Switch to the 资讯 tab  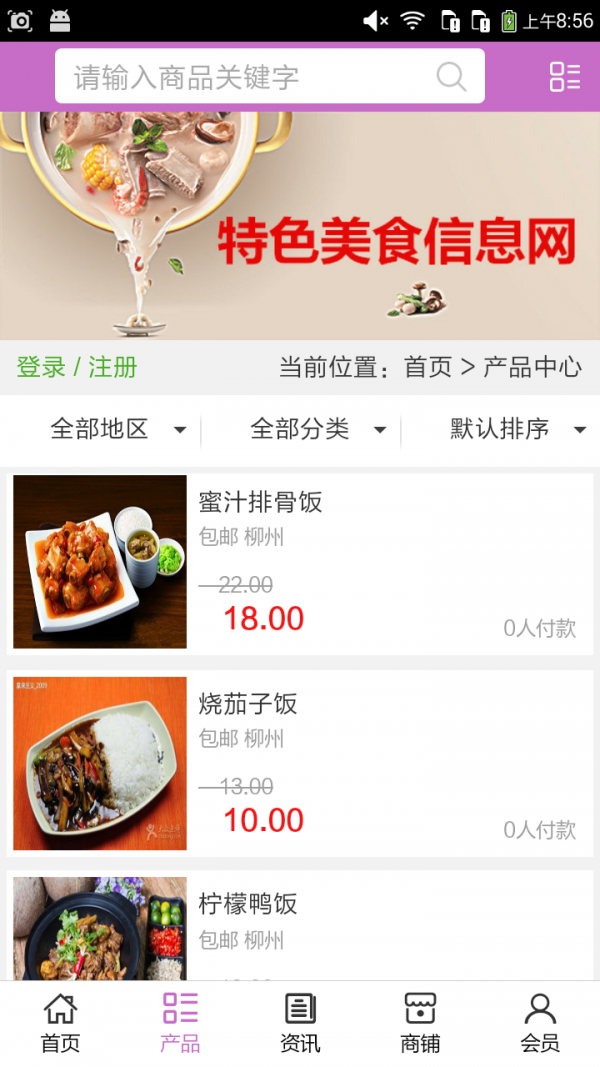click(x=300, y=1023)
